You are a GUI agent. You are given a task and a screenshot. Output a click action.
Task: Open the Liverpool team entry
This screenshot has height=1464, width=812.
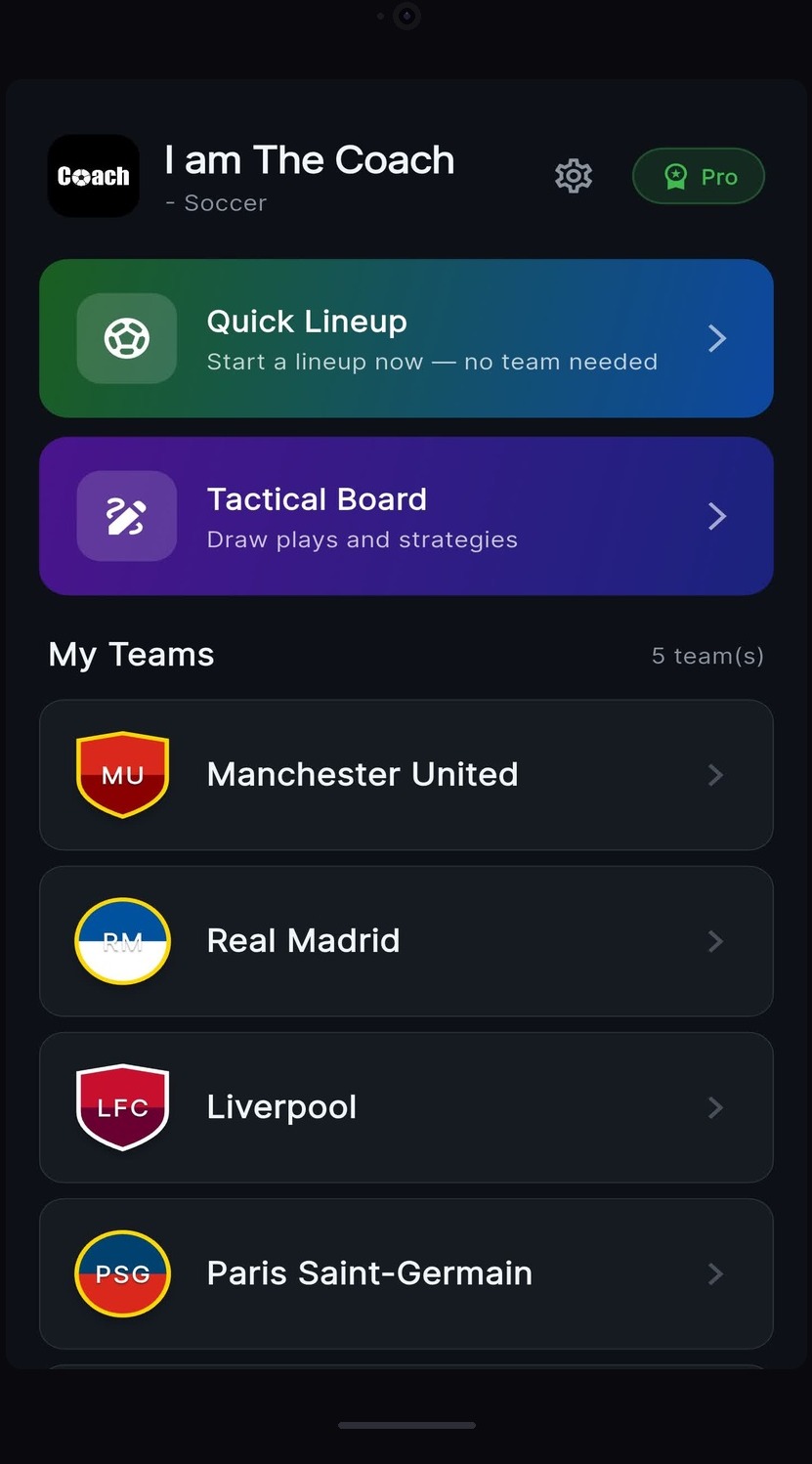point(406,1106)
